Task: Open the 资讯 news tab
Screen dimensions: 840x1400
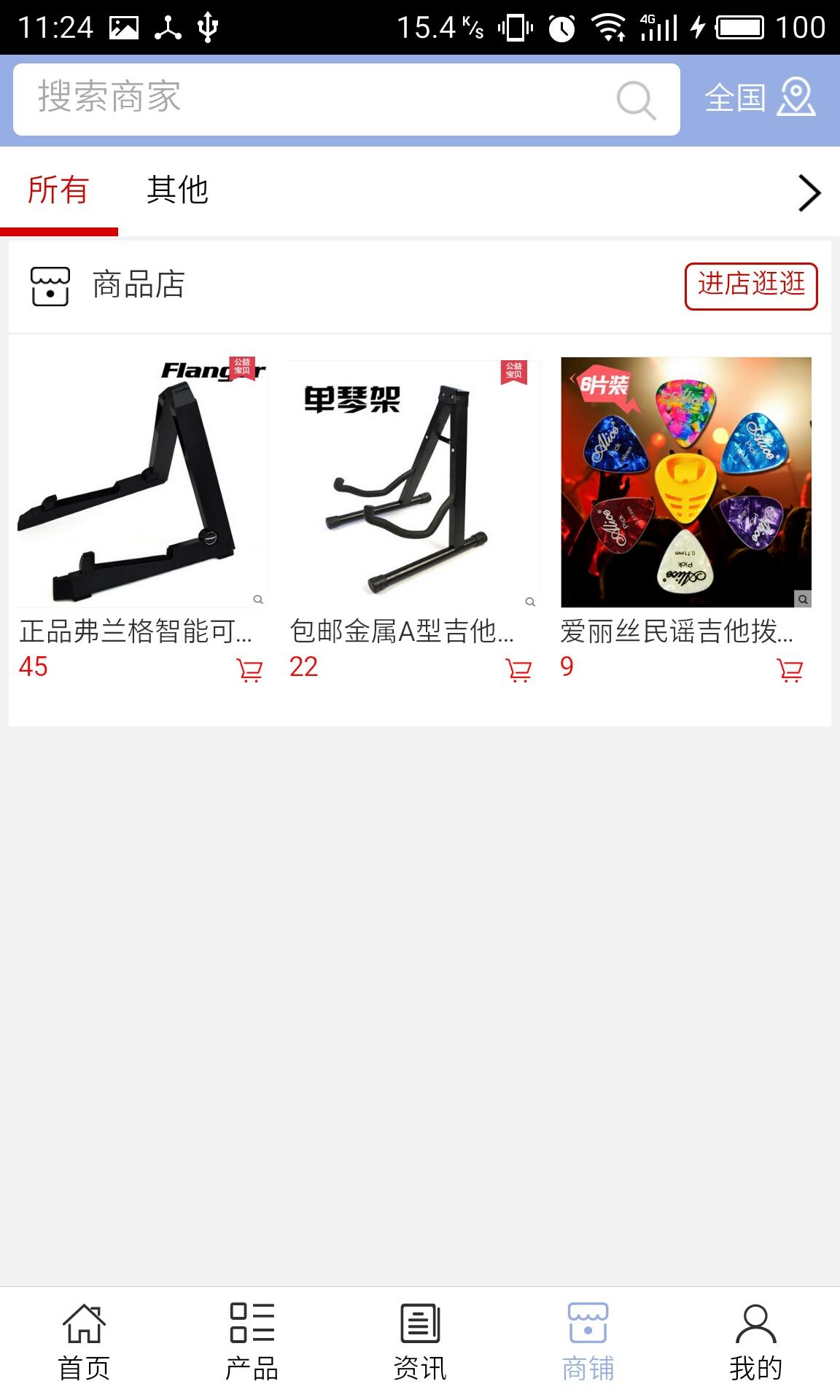Action: [x=420, y=1342]
